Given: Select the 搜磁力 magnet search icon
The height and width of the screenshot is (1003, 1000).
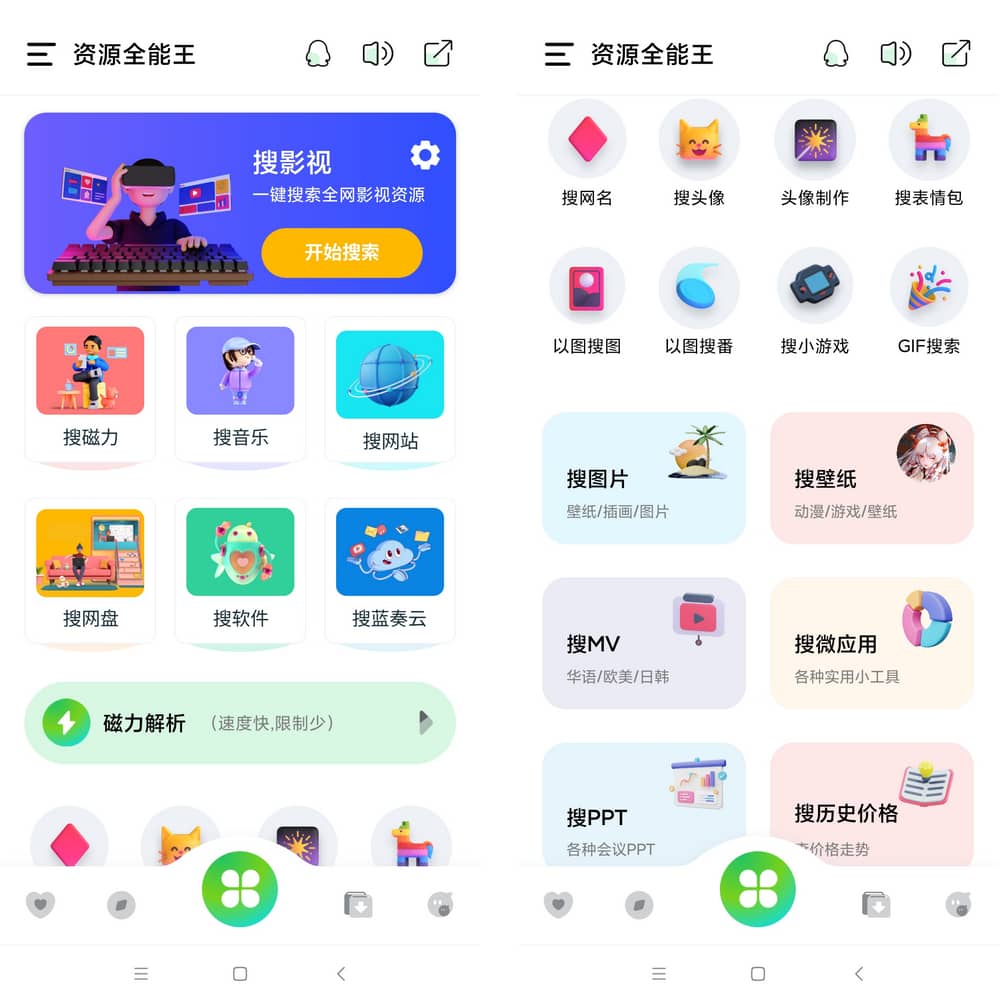Looking at the screenshot, I should 90,370.
